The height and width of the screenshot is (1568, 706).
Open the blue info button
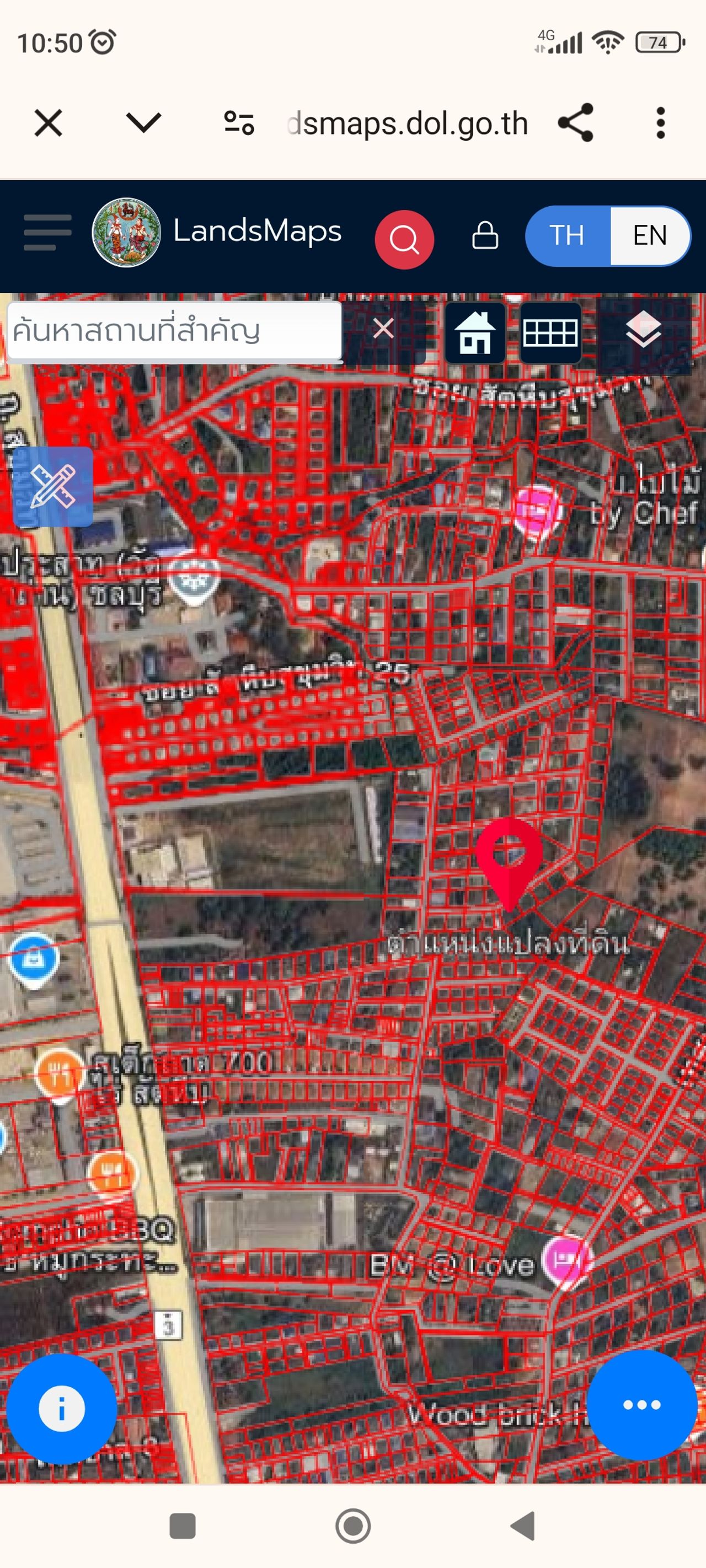(62, 1408)
